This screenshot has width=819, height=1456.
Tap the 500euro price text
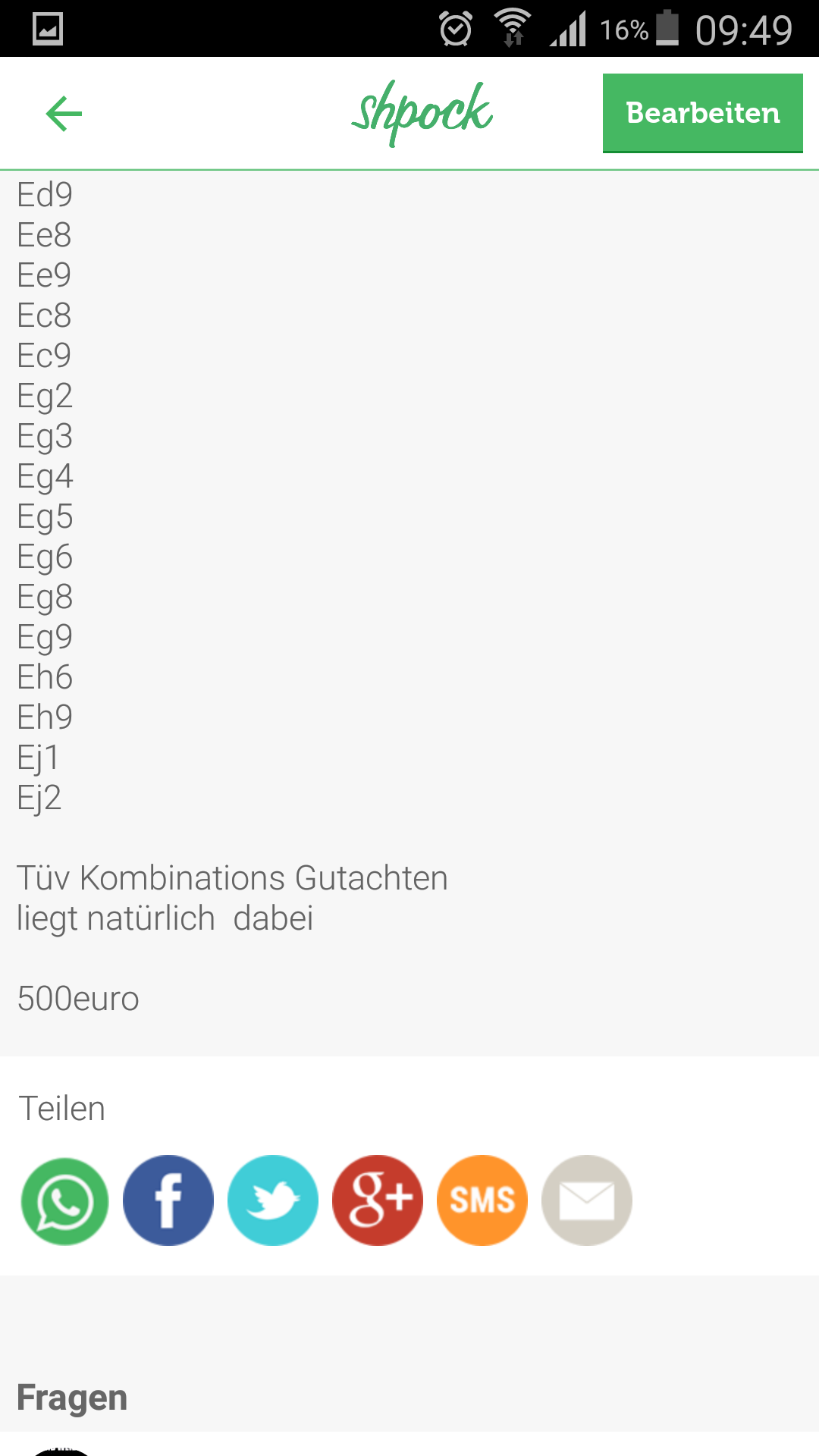point(78,999)
